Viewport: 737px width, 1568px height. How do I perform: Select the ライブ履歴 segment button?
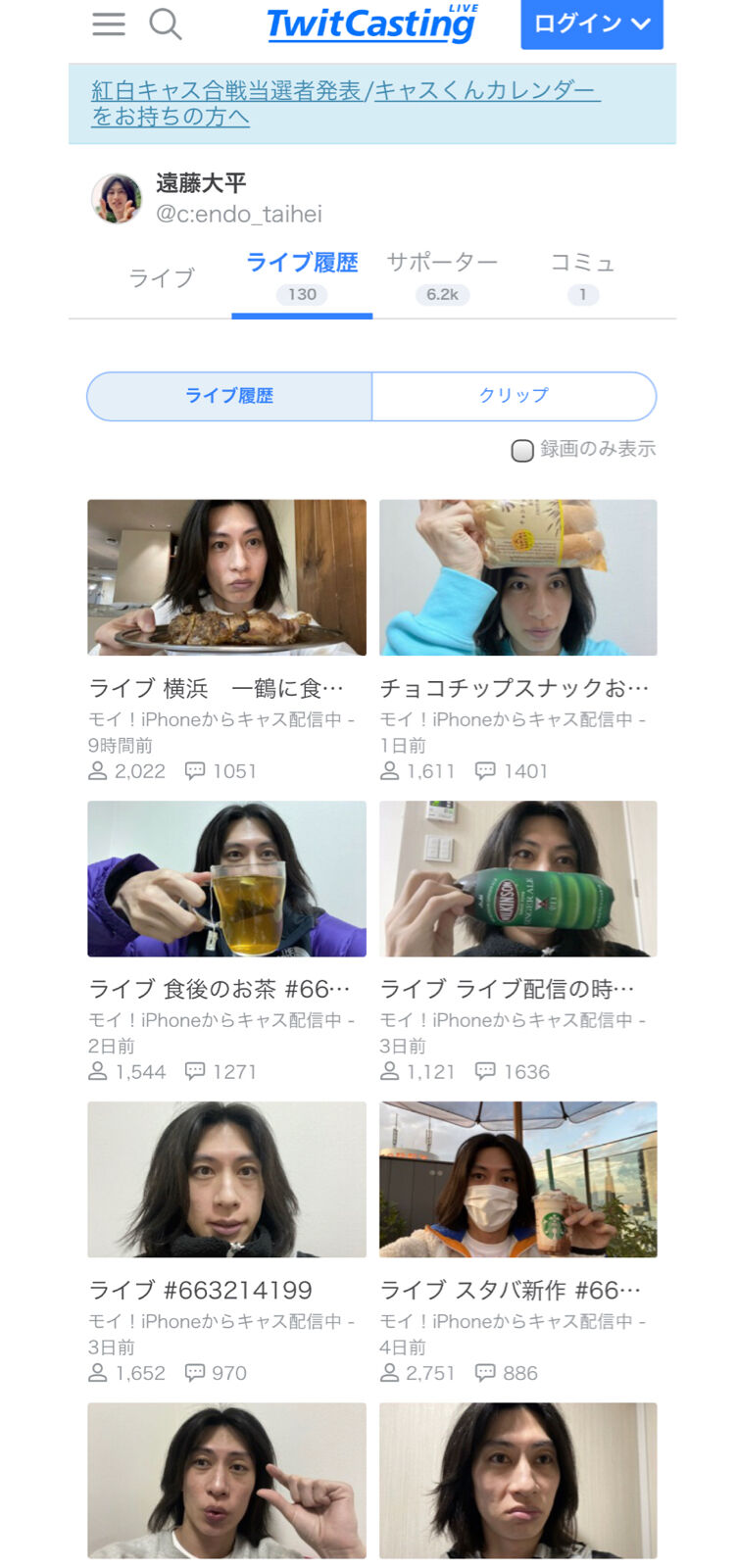(x=229, y=396)
